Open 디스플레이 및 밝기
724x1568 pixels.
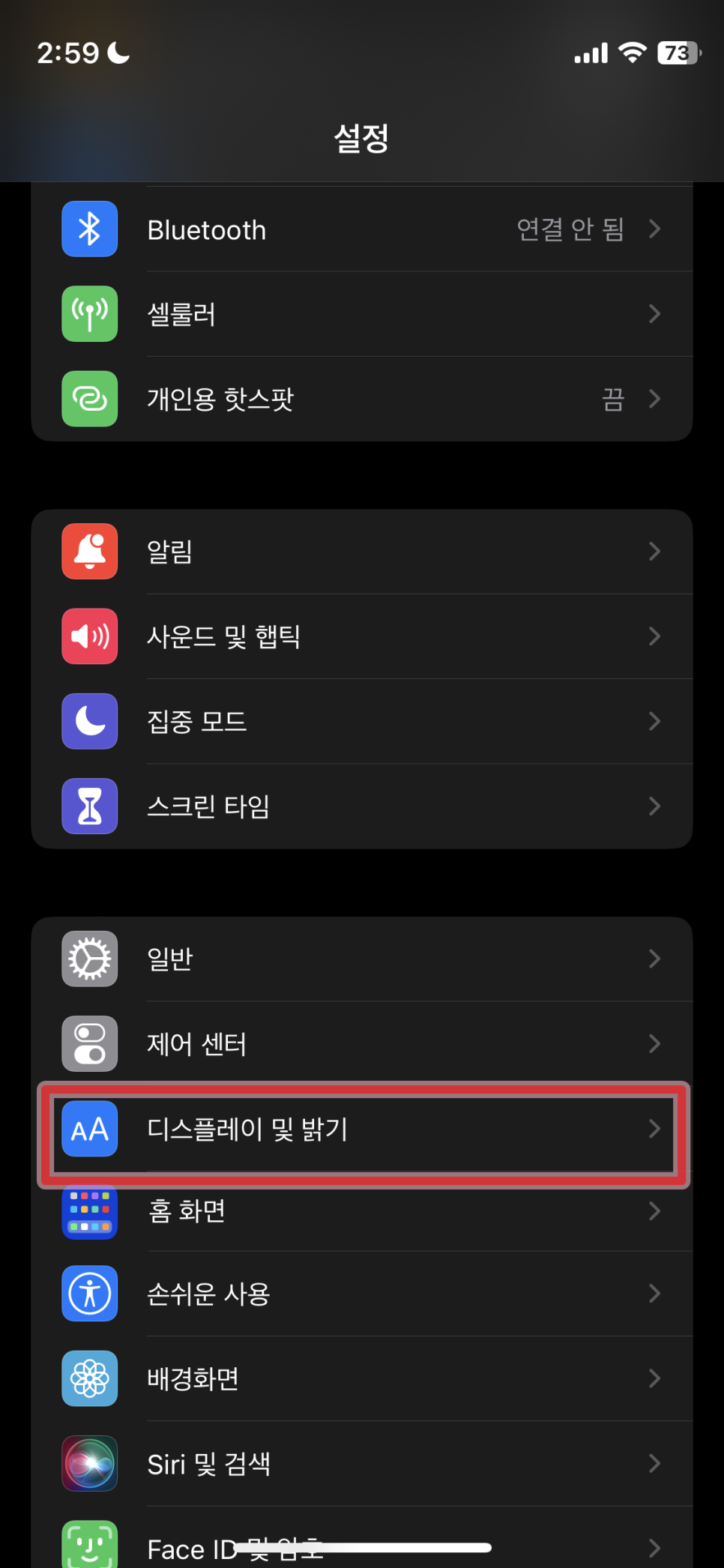[361, 1129]
